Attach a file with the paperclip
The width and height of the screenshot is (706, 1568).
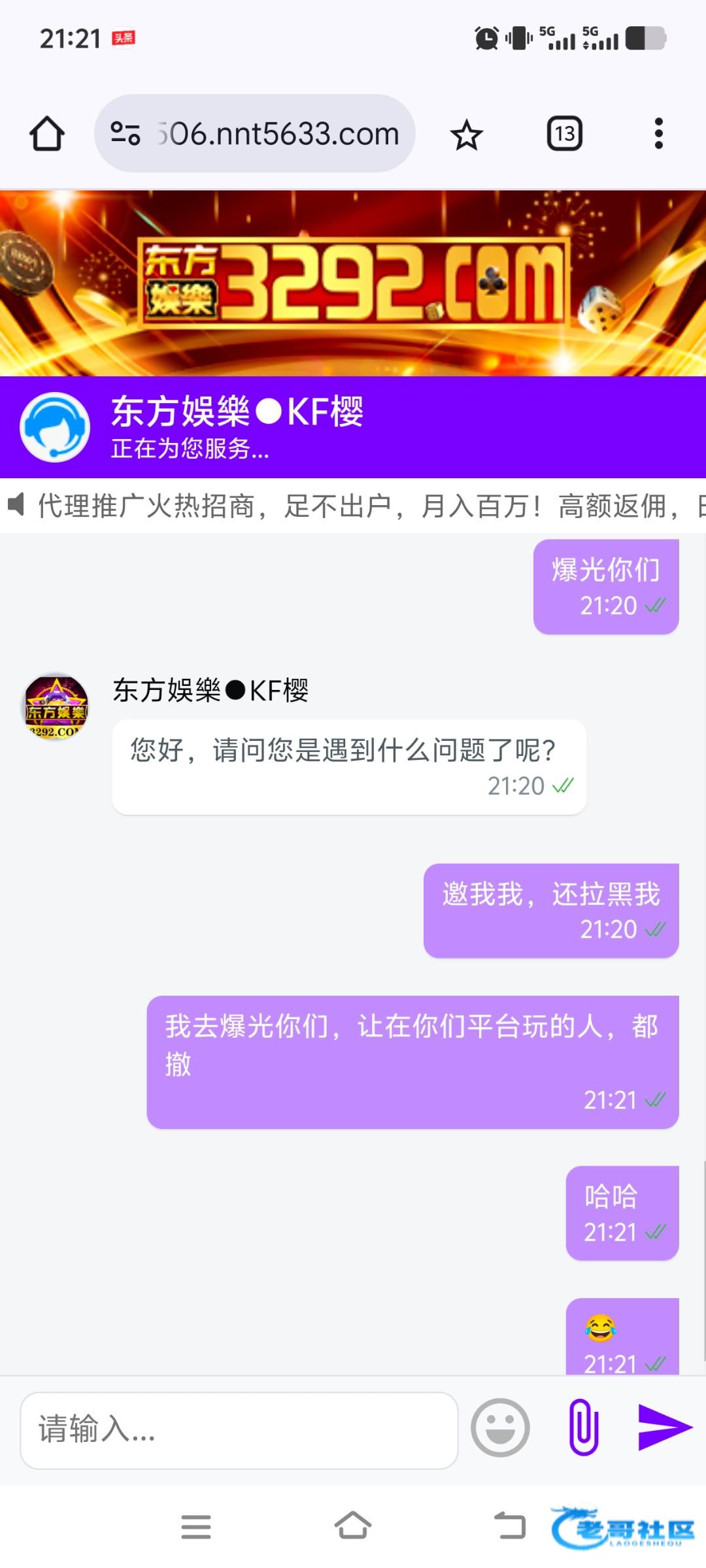[x=584, y=1428]
